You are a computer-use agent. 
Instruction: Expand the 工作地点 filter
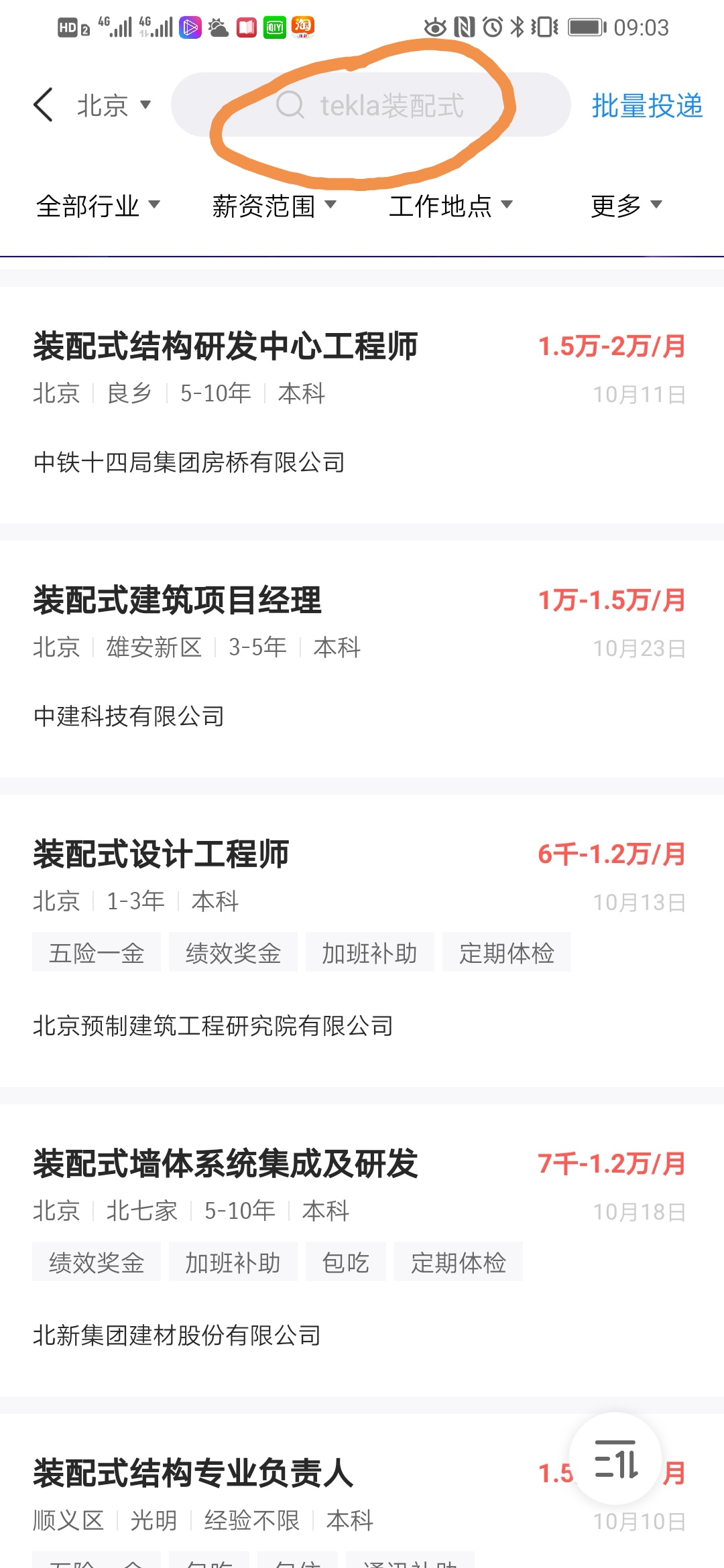[x=450, y=205]
